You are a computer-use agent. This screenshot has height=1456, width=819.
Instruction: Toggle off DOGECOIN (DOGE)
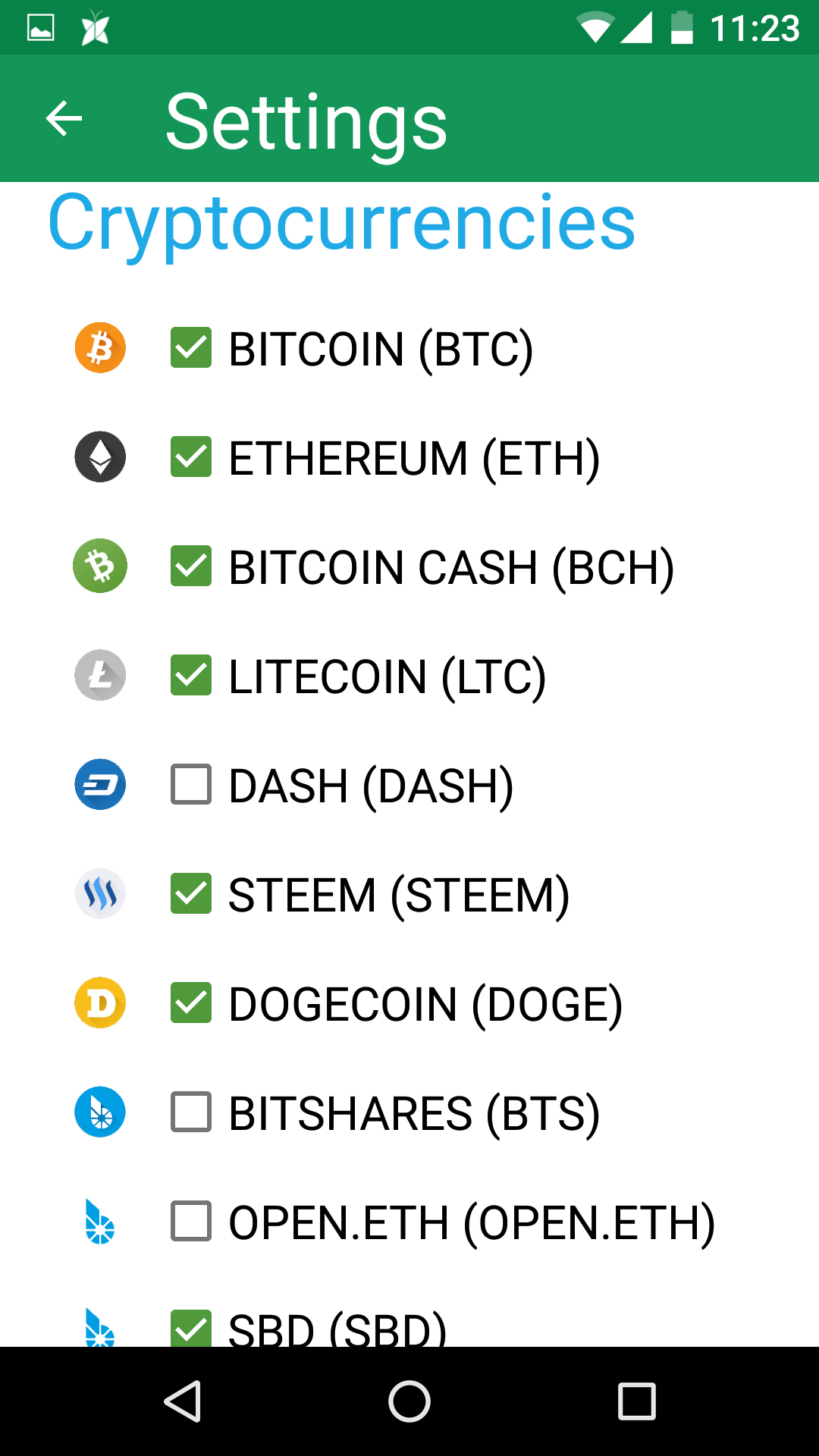click(x=191, y=1003)
